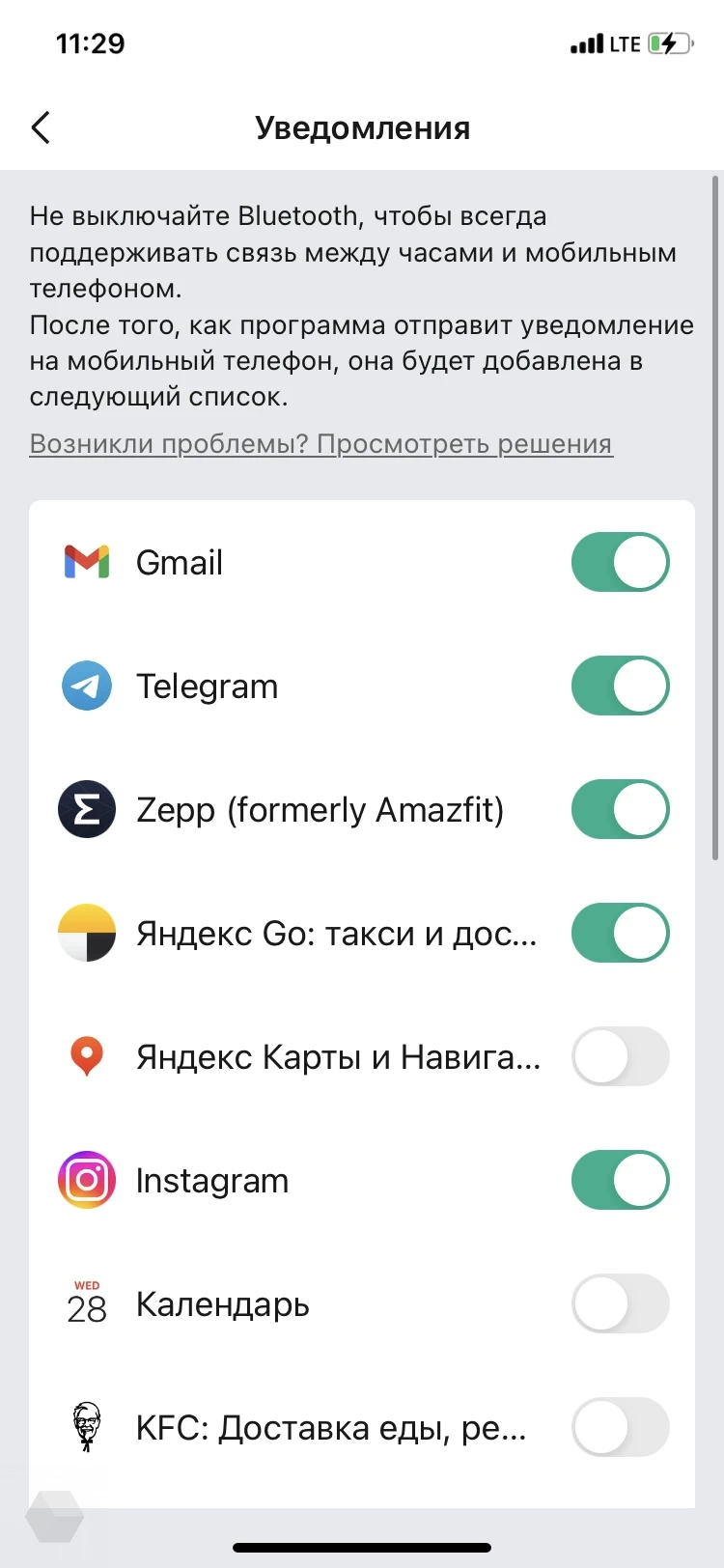This screenshot has height=1568, width=724.
Task: Open the 'Возникли проблемы? Просмотреть решения' link
Action: [320, 443]
